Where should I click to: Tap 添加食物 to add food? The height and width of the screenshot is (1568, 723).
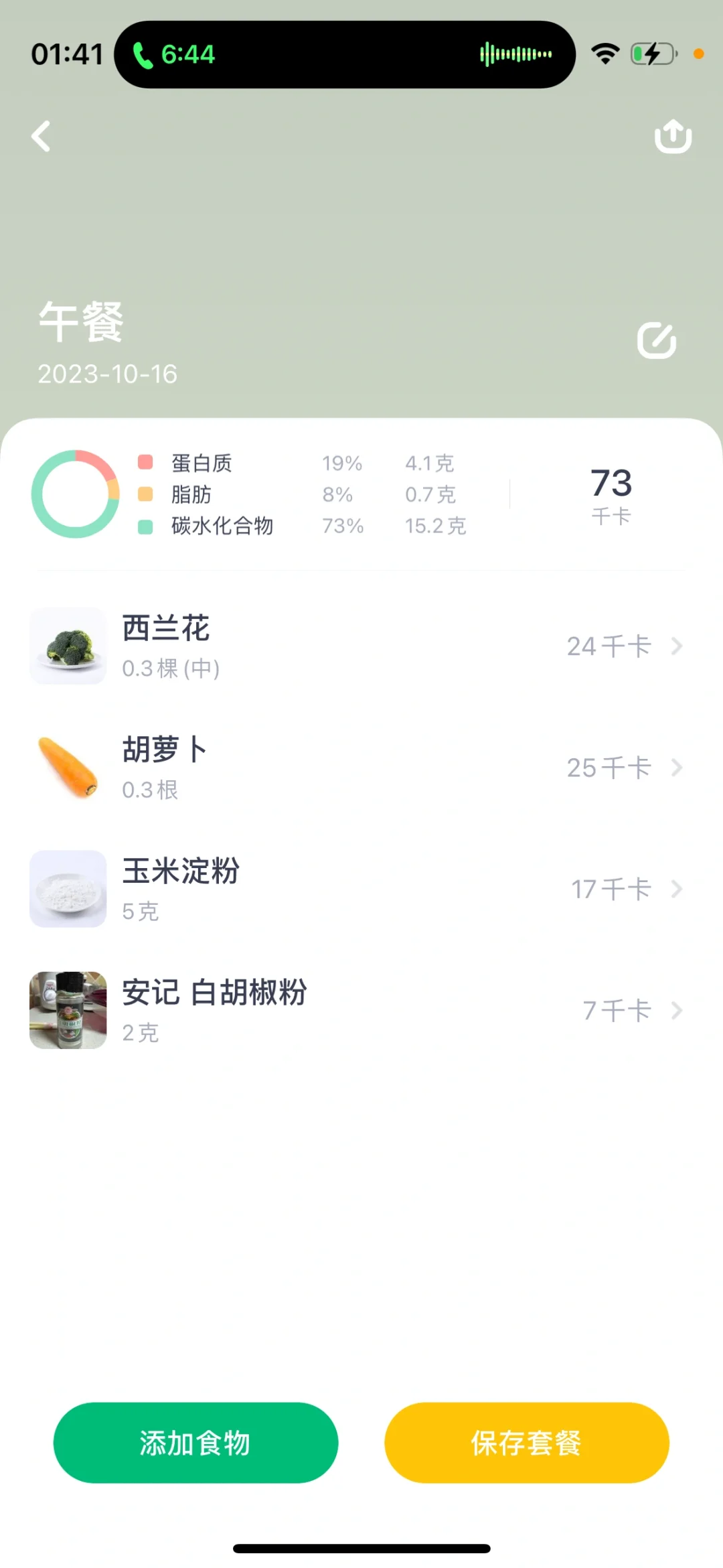click(x=195, y=1443)
